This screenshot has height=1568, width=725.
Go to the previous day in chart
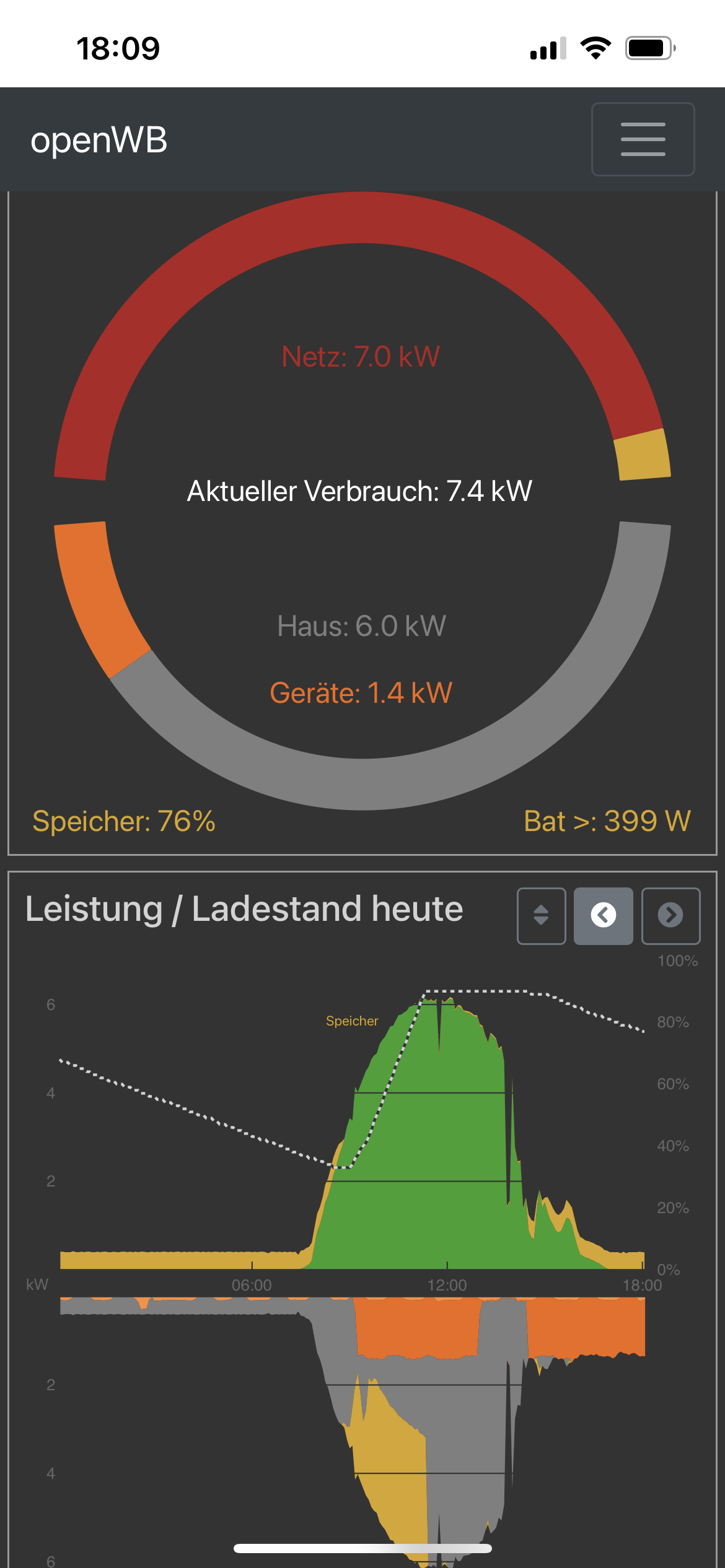coord(603,915)
